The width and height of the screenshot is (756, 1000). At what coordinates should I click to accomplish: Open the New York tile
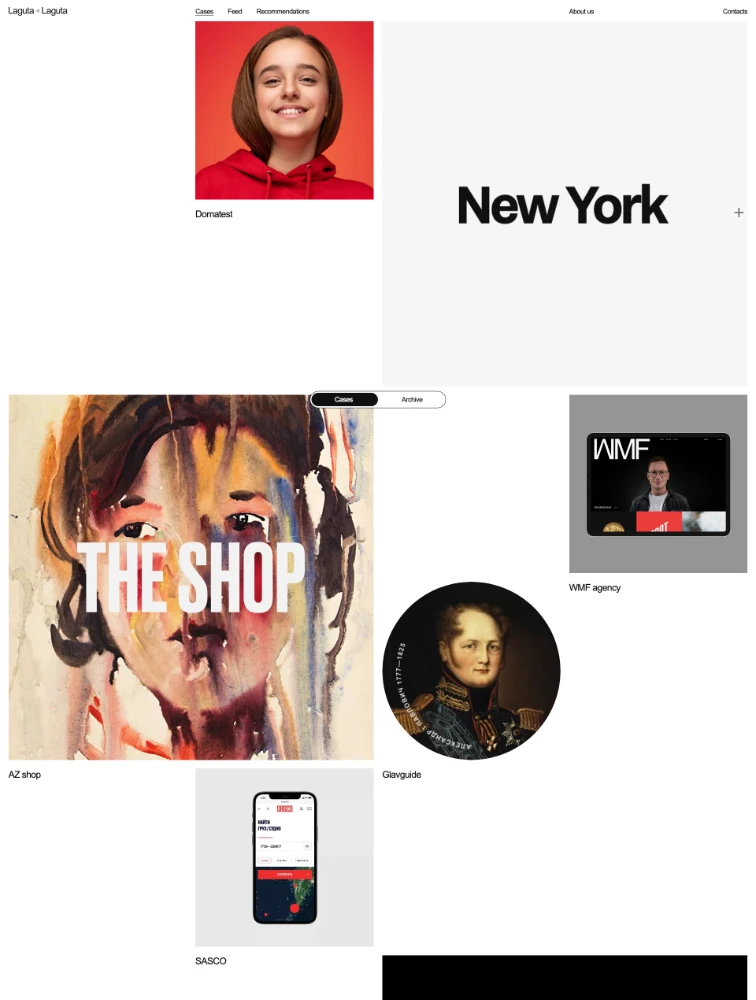coord(563,205)
